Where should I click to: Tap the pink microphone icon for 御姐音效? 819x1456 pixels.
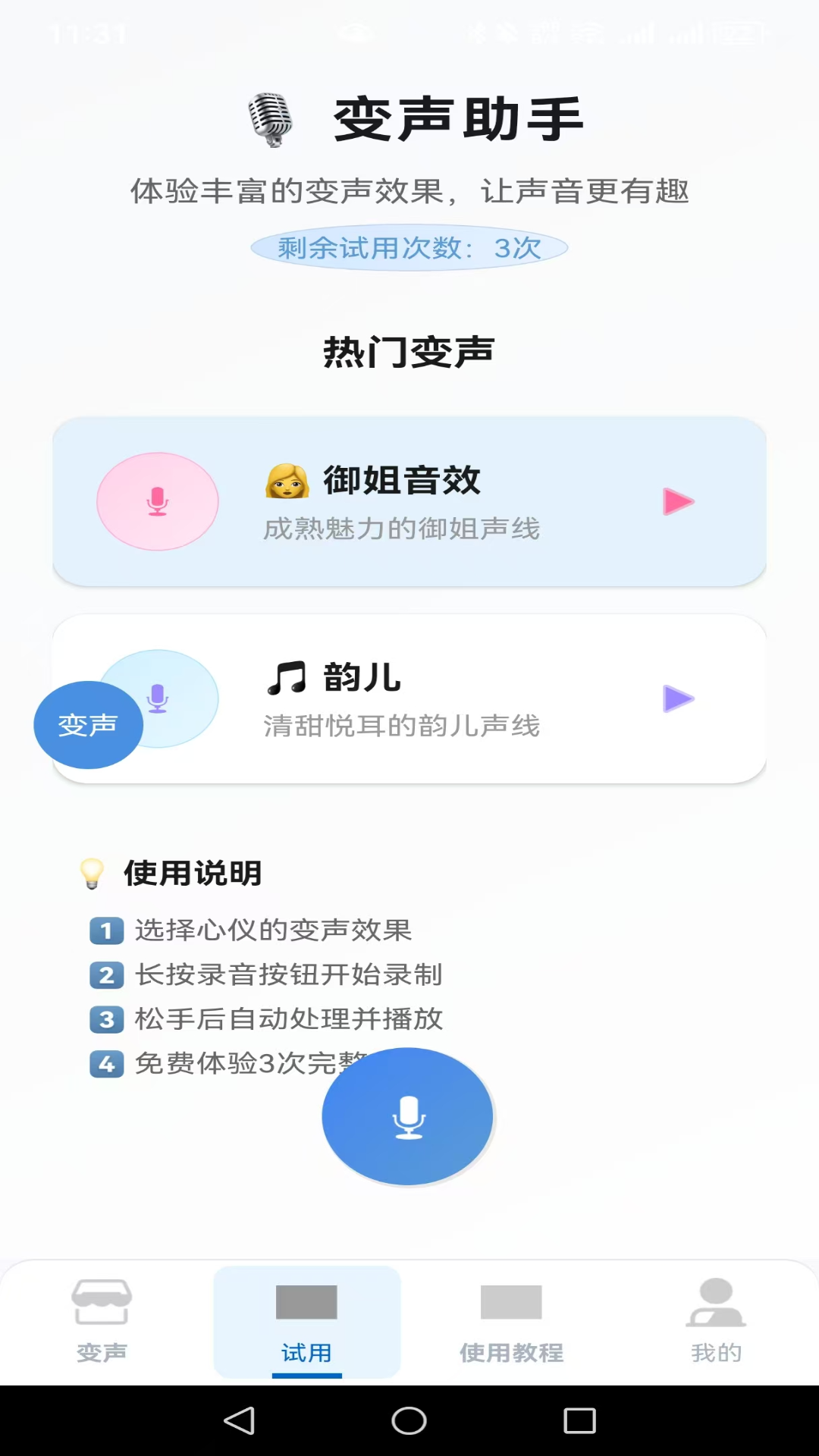[157, 501]
